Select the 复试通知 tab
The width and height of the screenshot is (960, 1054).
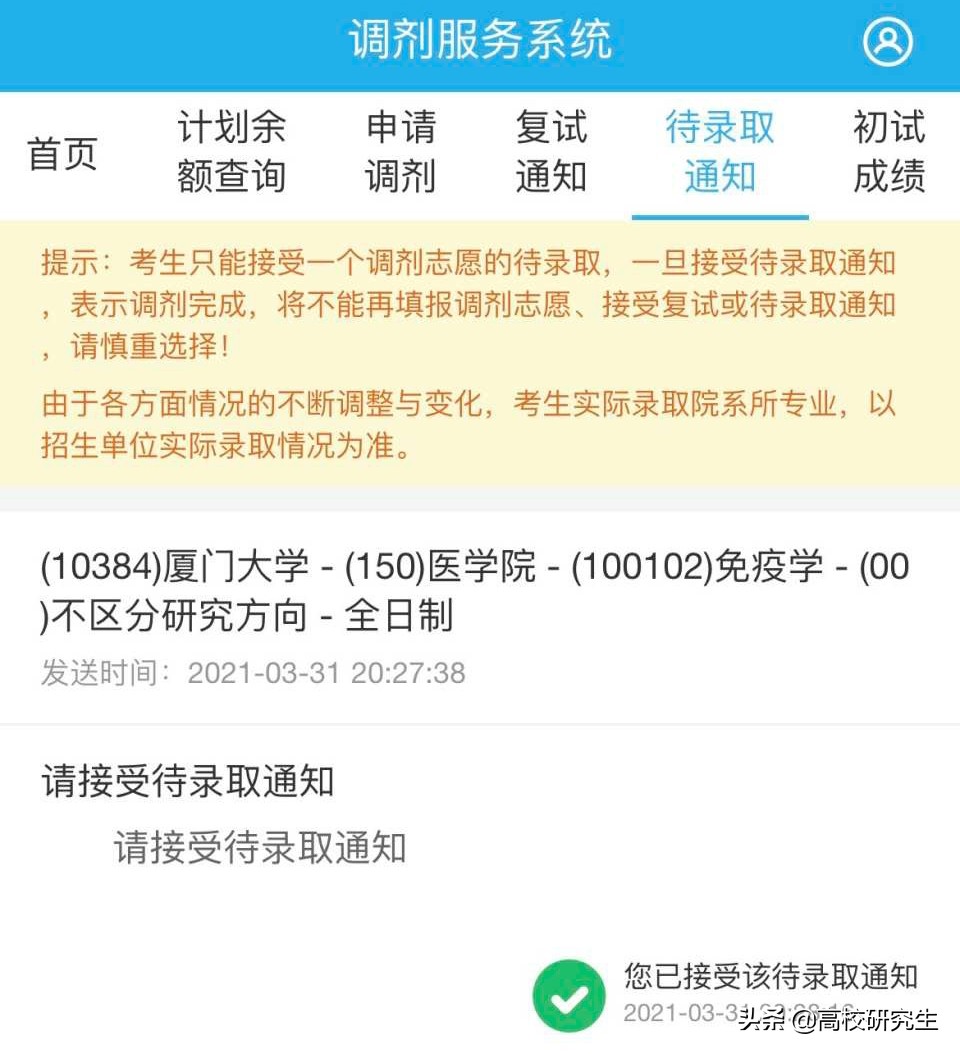click(x=550, y=153)
